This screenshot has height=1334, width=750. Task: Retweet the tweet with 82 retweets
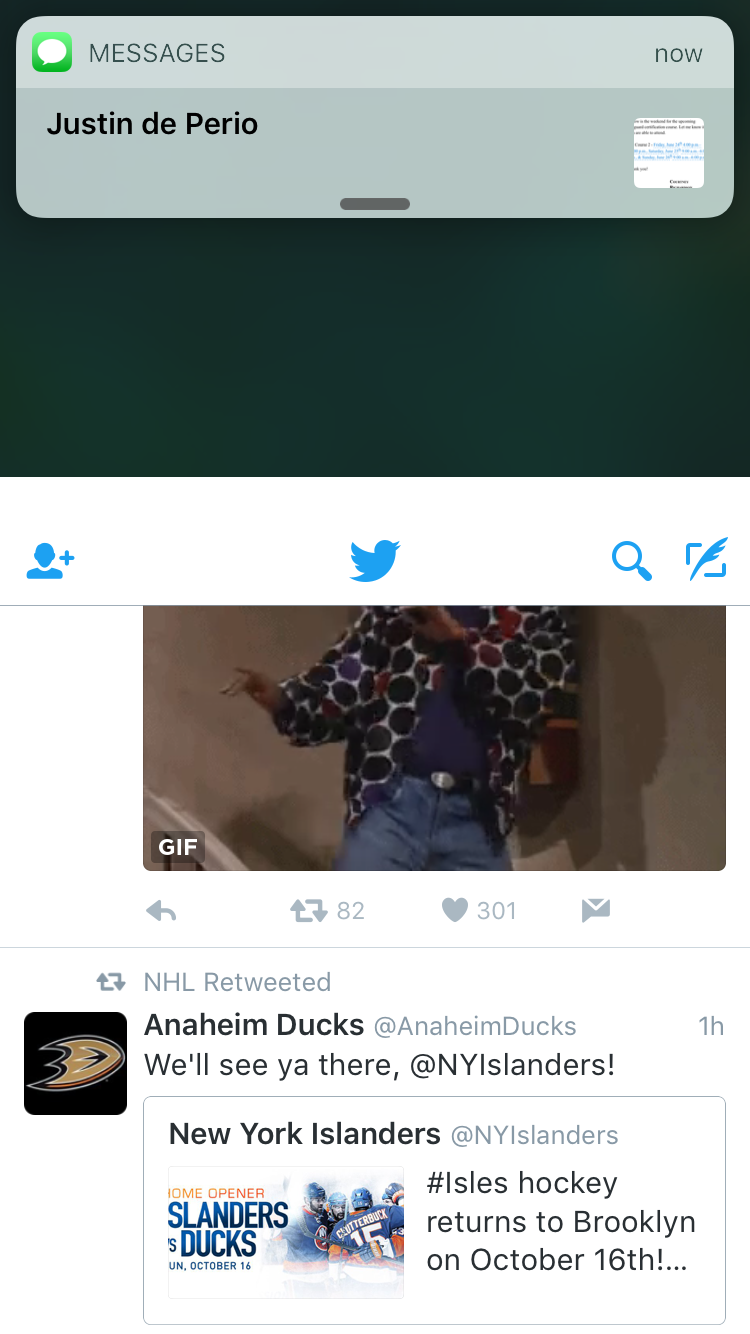(x=309, y=910)
